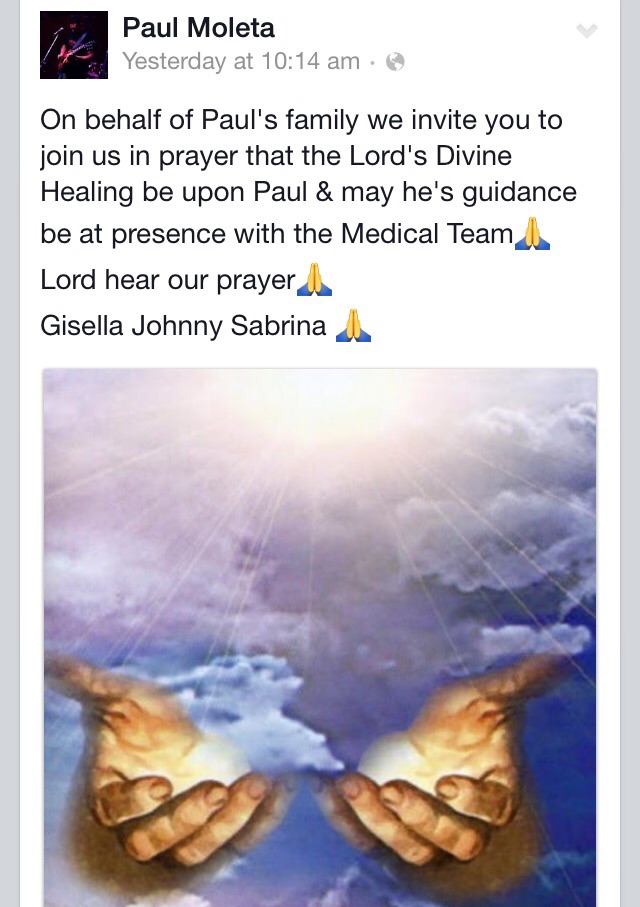Open the post timestamp link
Viewport: 640px width, 907px height.
240,61
